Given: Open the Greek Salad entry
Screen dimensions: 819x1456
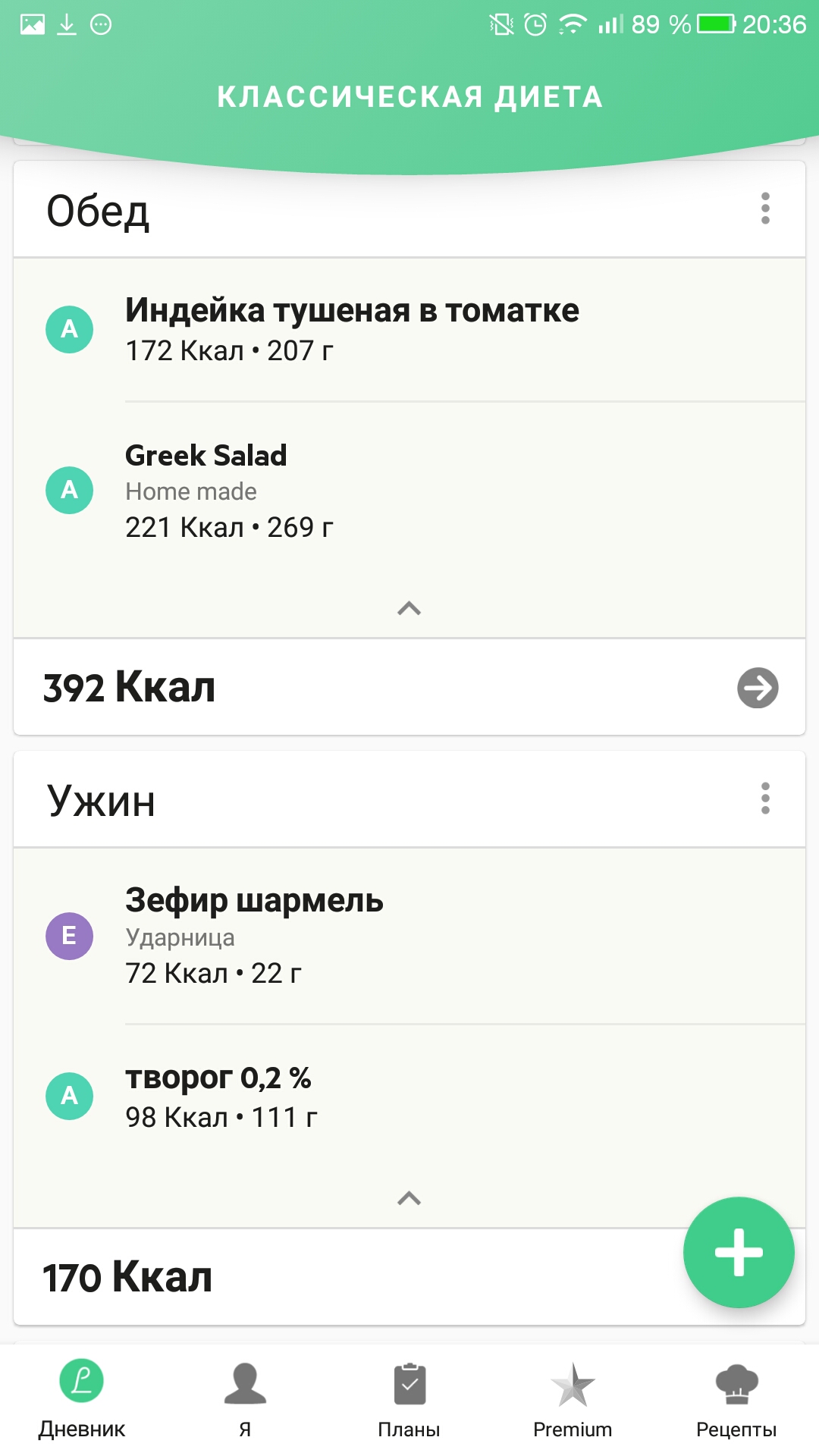Looking at the screenshot, I should pos(409,490).
